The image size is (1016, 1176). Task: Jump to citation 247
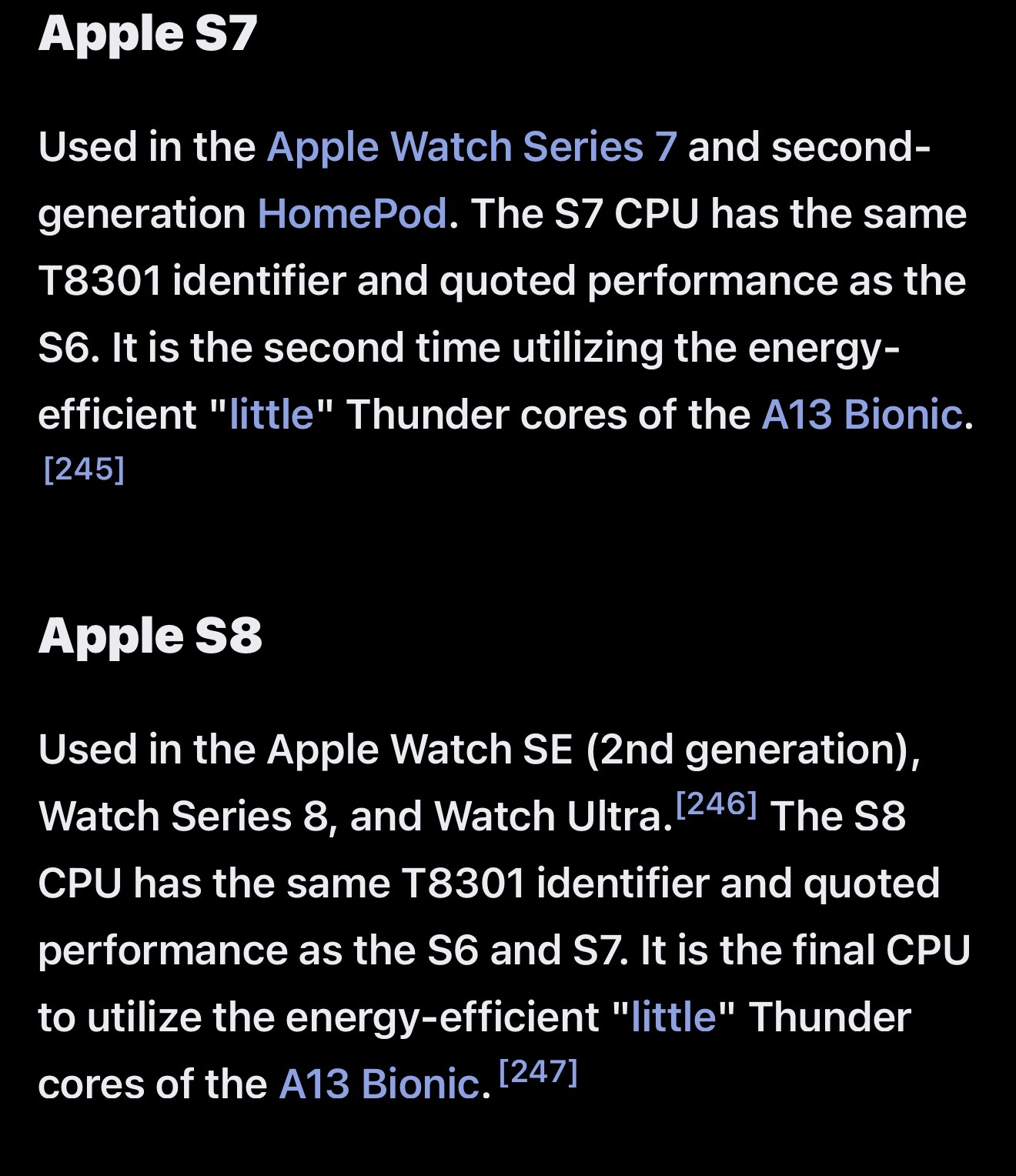tap(539, 1072)
